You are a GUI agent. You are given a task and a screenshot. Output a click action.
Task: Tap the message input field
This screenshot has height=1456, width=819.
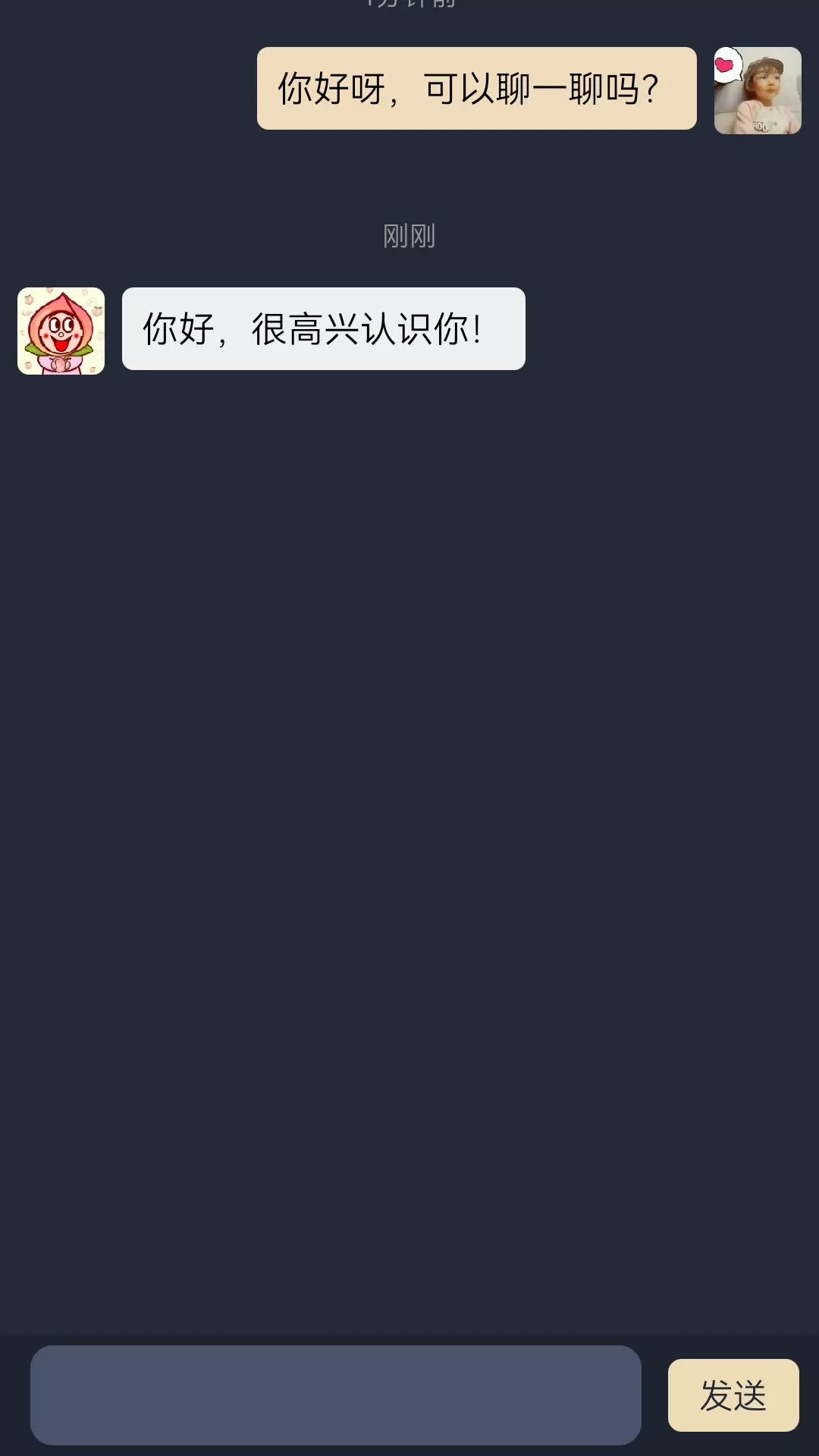(x=335, y=1395)
